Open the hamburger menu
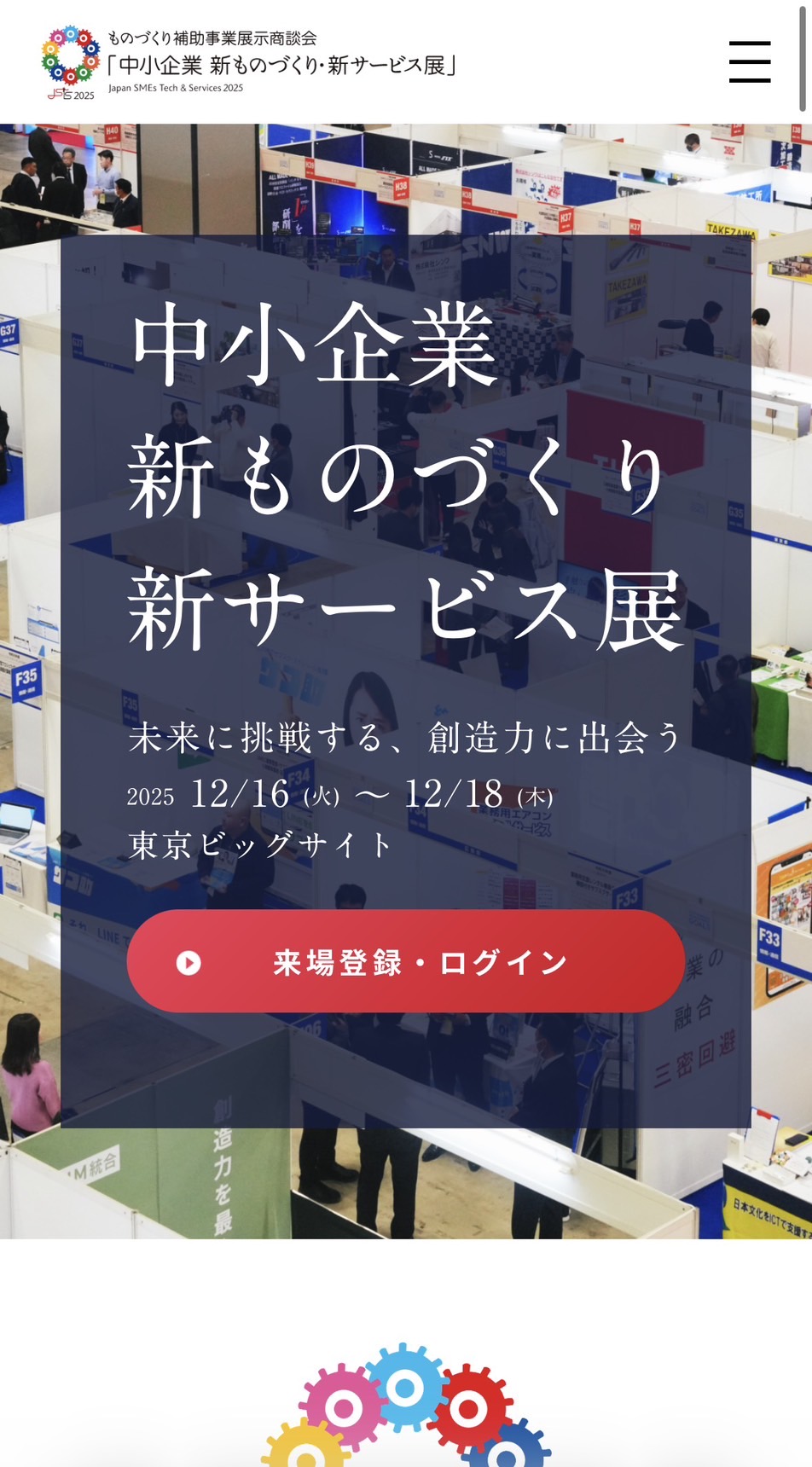The image size is (812, 1467). tap(750, 62)
